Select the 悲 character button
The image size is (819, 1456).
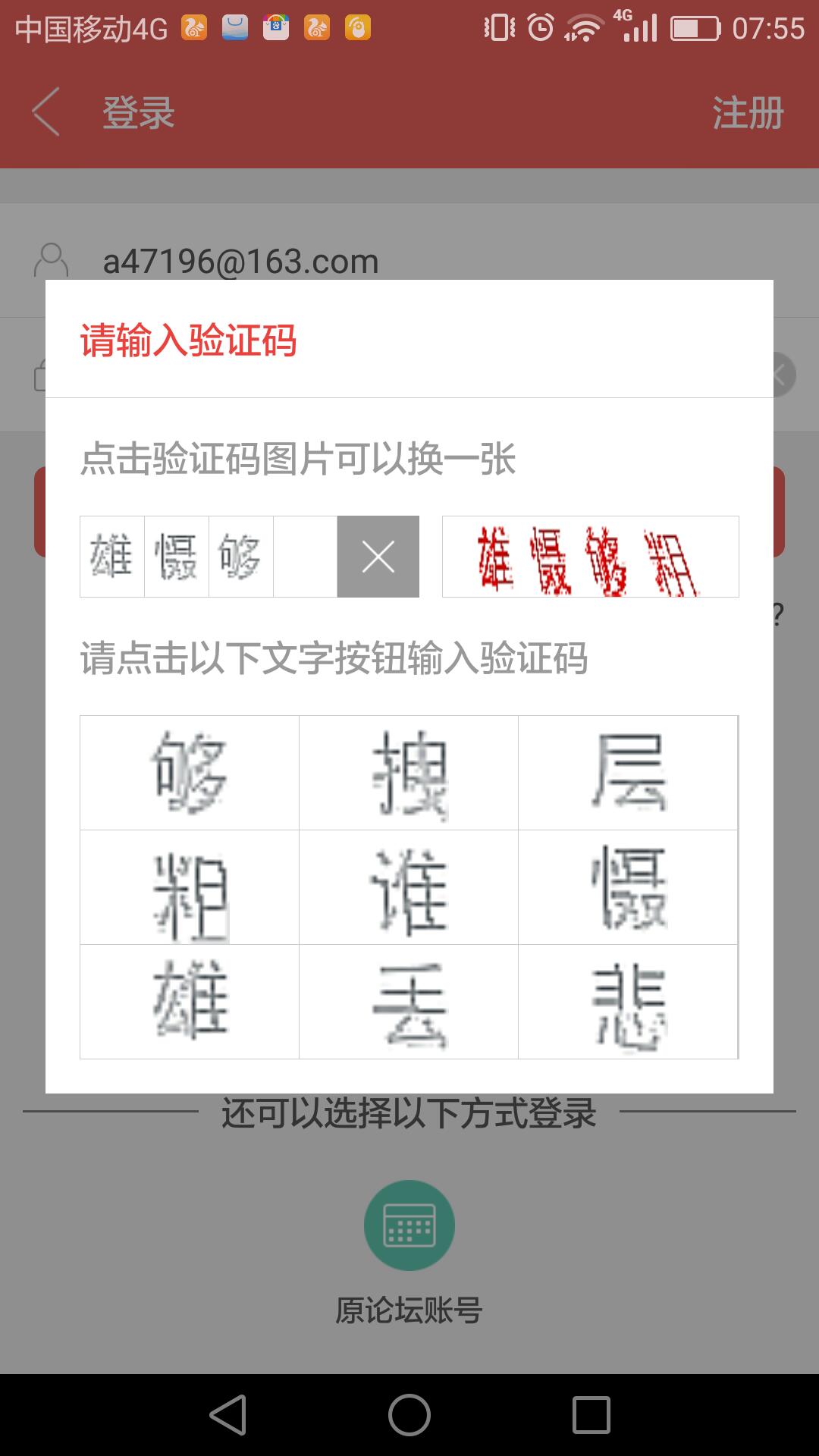tap(628, 1002)
